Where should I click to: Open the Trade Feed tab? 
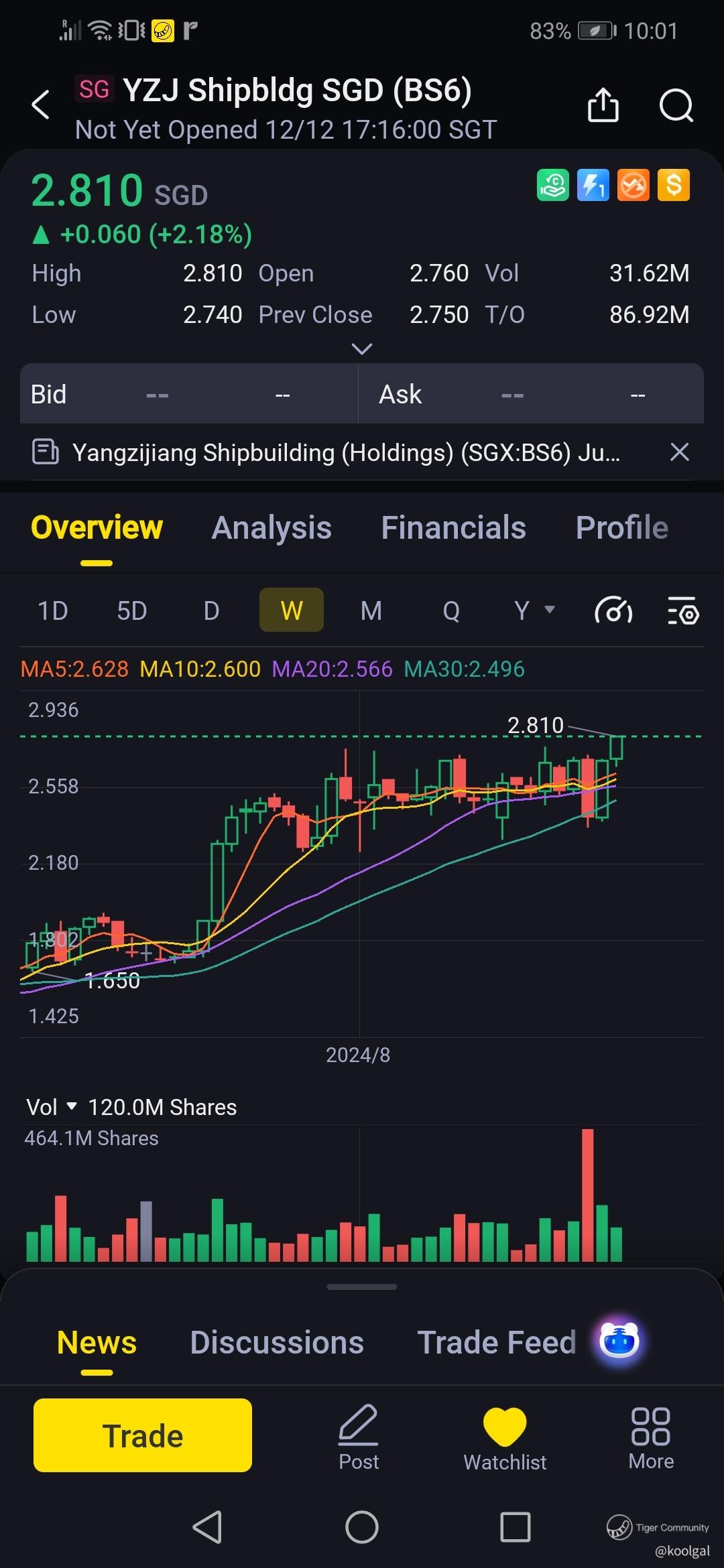[x=496, y=1342]
